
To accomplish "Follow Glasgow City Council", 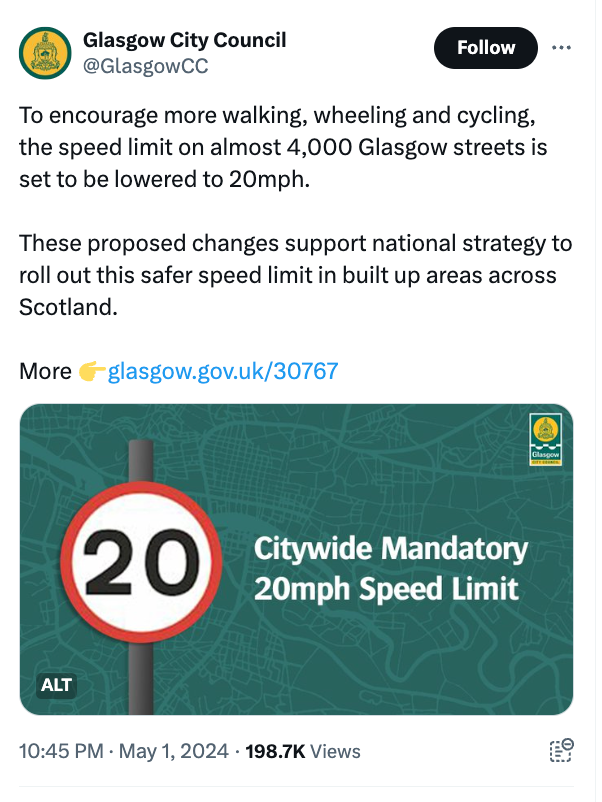I will pyautogui.click(x=485, y=48).
